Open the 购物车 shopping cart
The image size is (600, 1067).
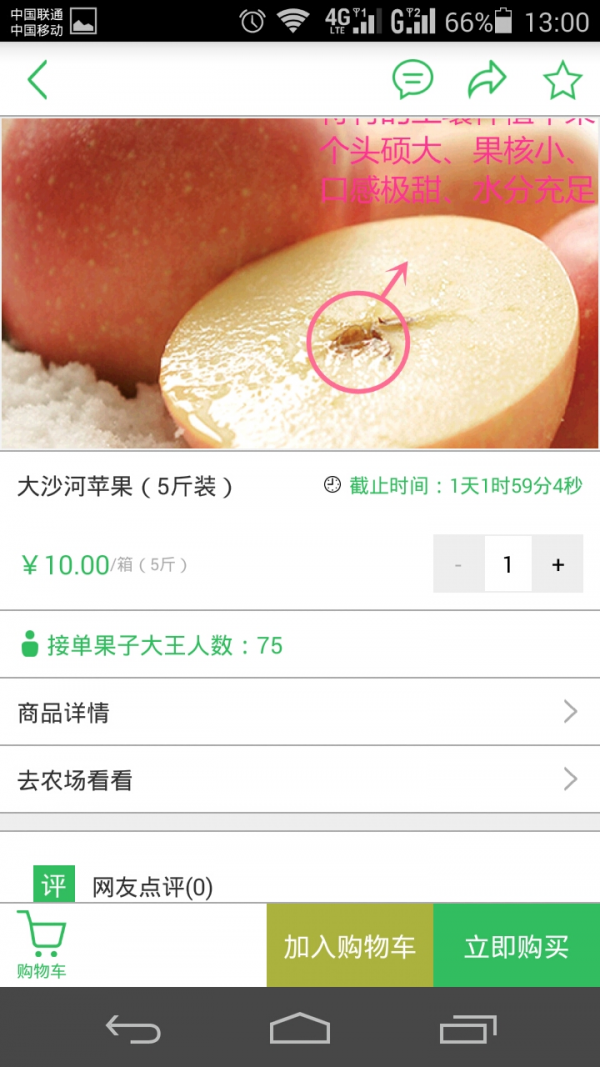42,945
